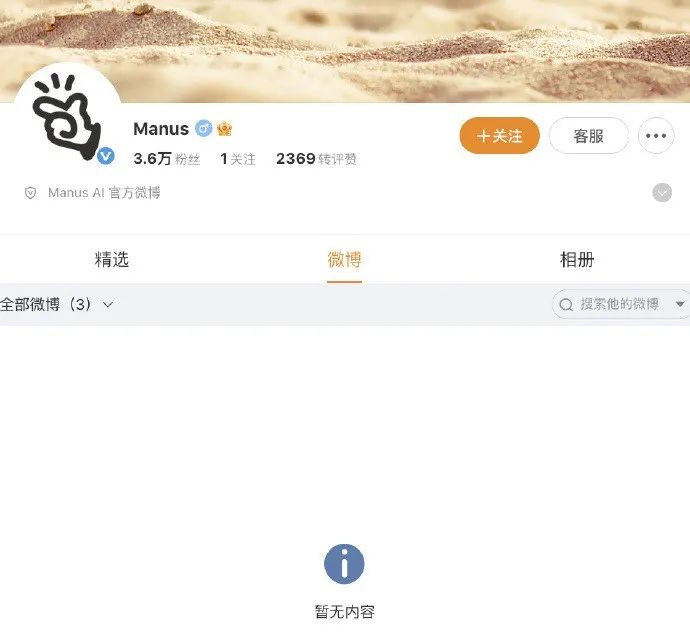Image resolution: width=690 pixels, height=636 pixels.
Task: Expand the profile description chevron
Action: (x=662, y=193)
